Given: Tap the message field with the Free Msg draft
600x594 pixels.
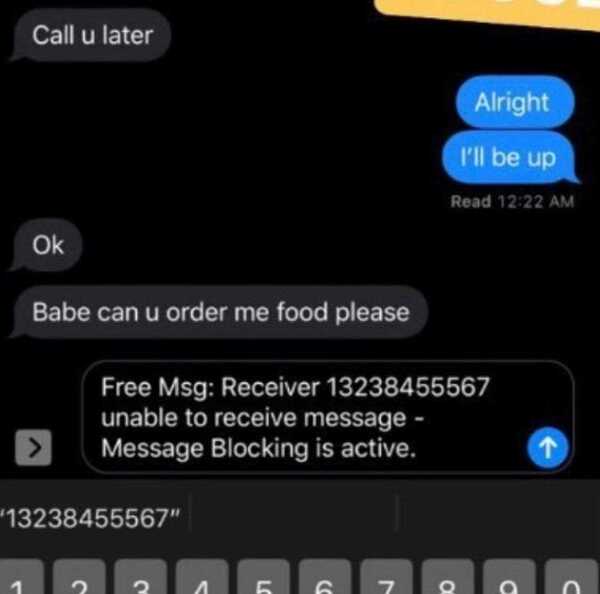Looking at the screenshot, I should tap(300, 417).
